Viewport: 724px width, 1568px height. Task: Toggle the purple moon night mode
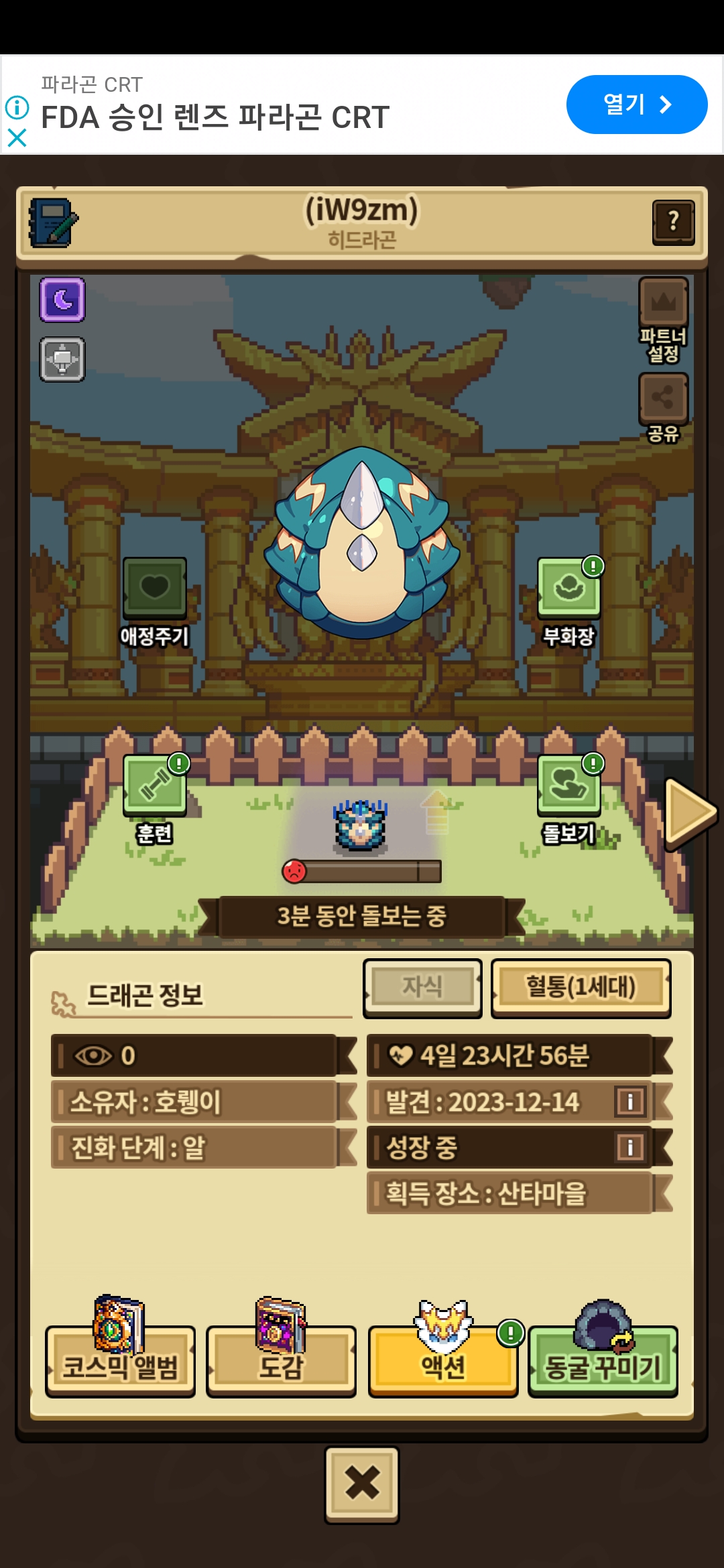tap(62, 300)
